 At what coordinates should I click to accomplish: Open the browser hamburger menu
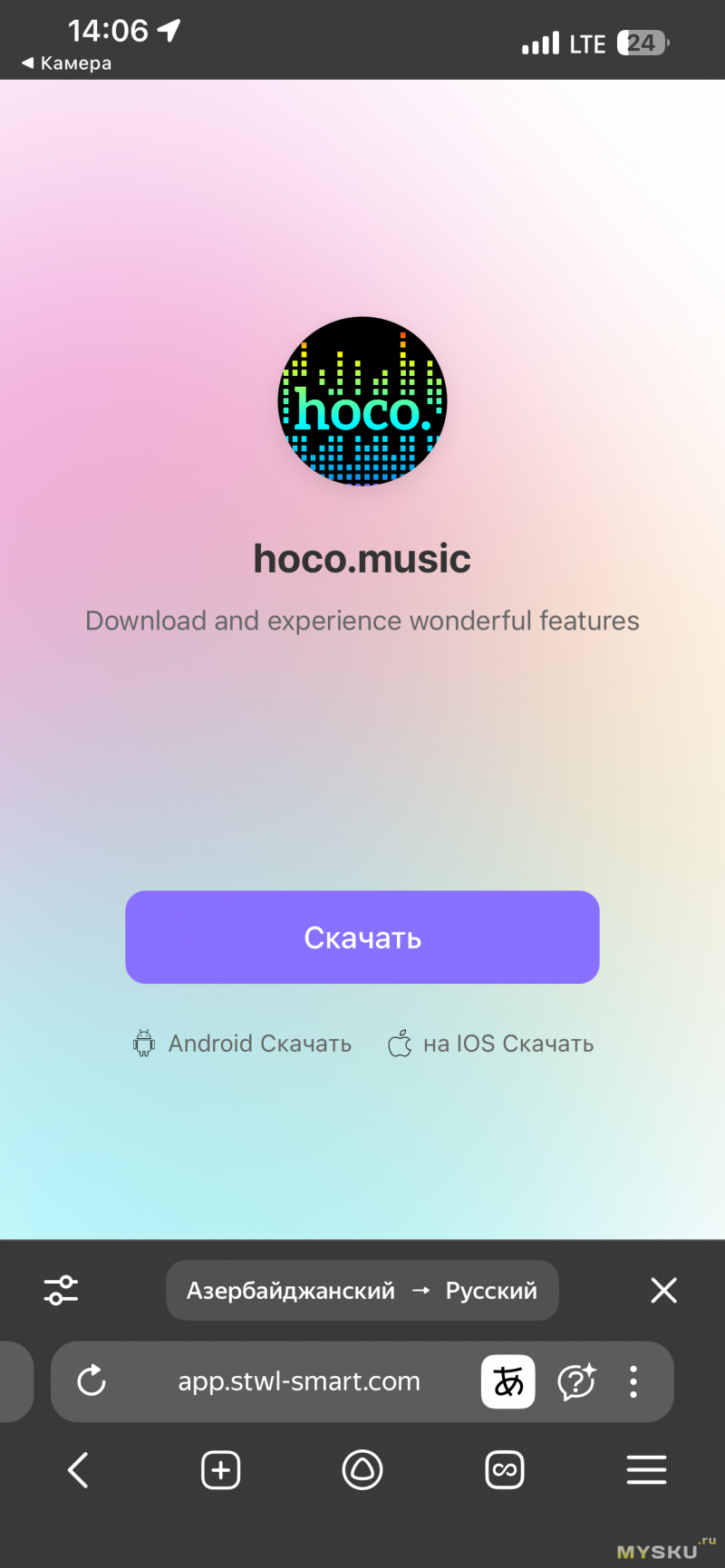pos(646,1470)
